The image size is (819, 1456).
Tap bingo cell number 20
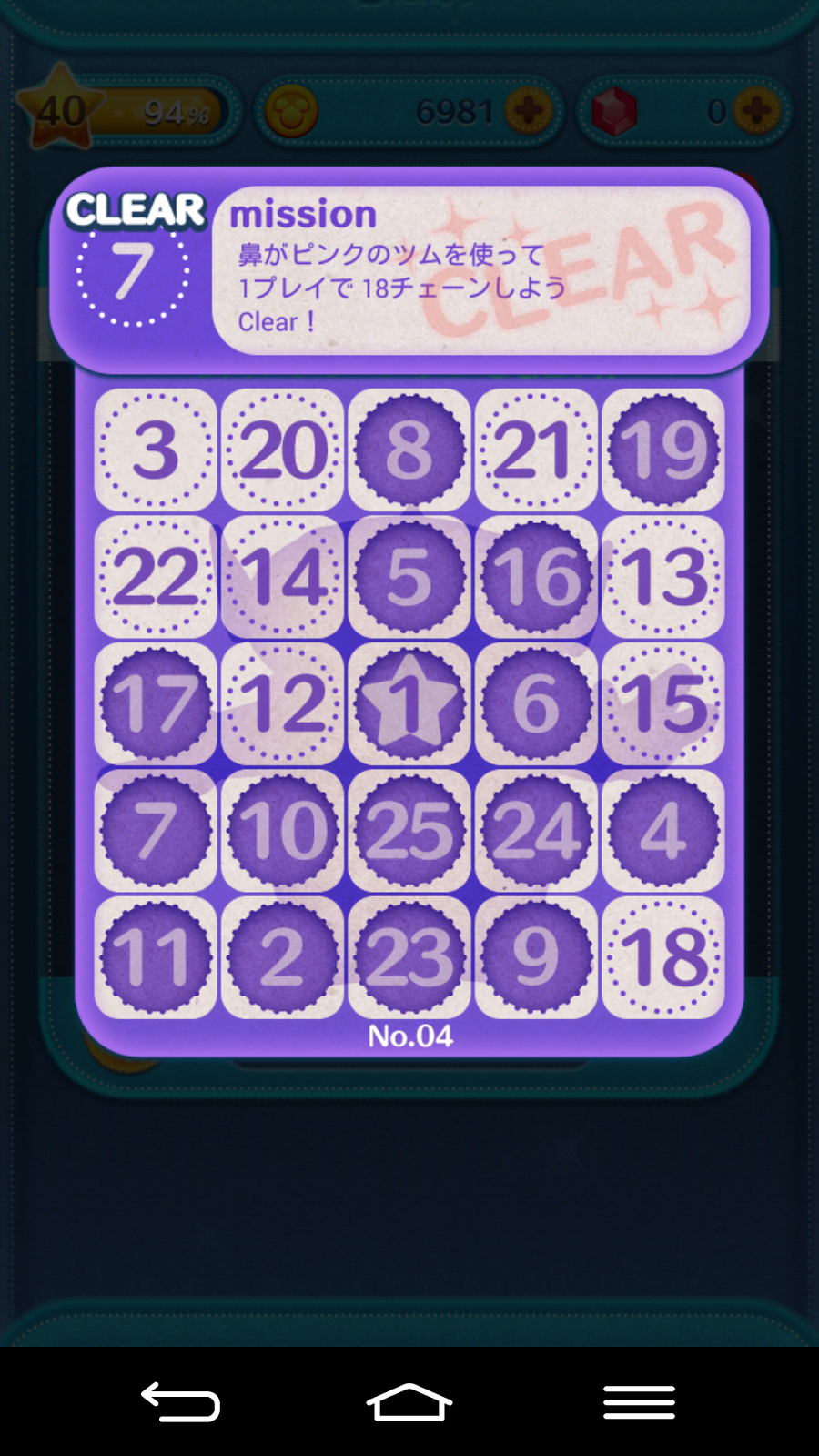pos(283,450)
